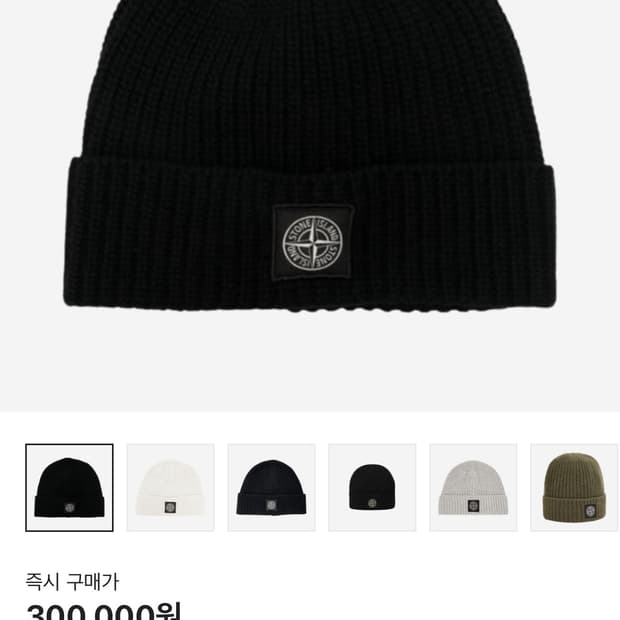620x620 pixels.
Task: Open the main black beanie product image
Action: pyautogui.click(x=310, y=206)
